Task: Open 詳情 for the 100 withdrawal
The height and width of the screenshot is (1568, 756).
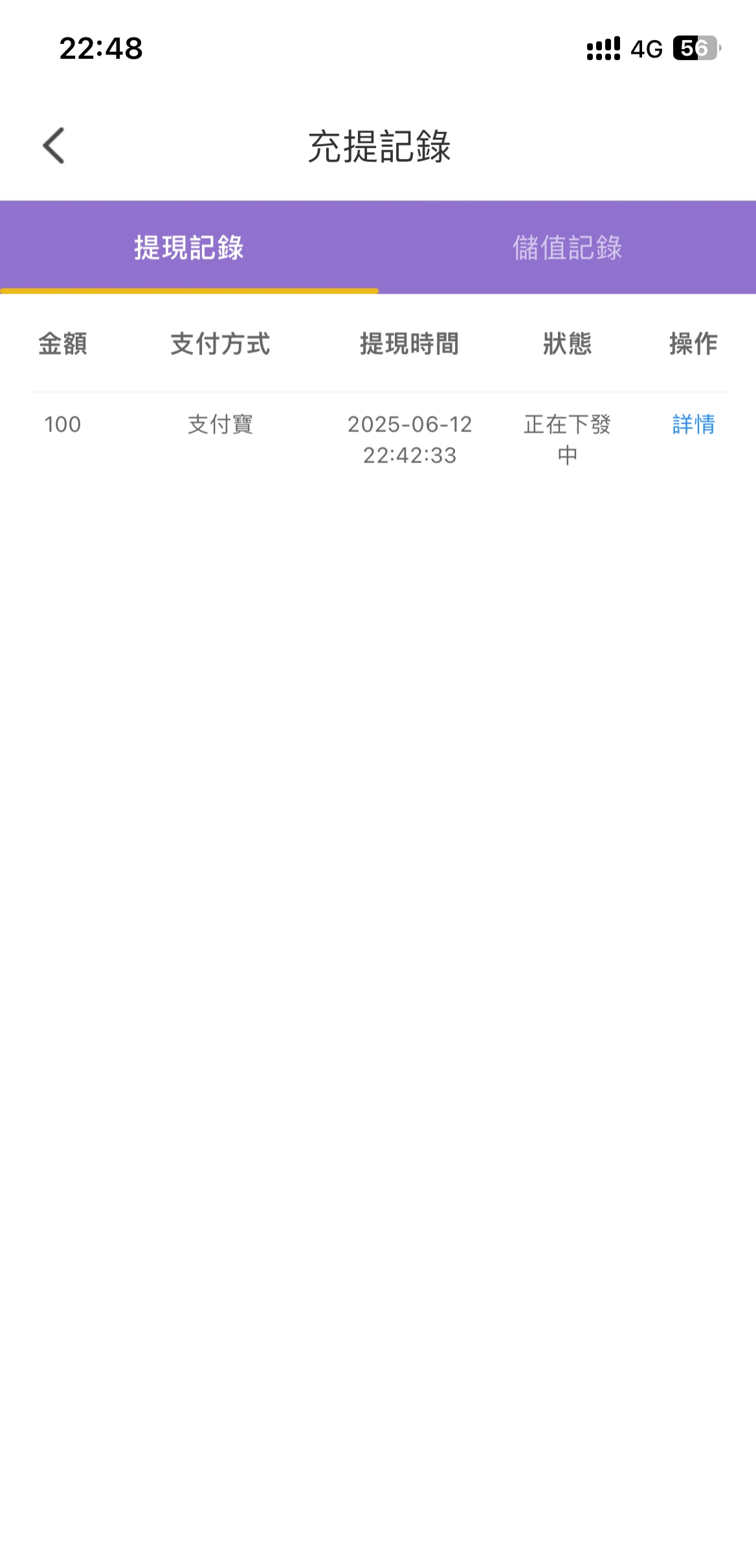Action: point(693,426)
